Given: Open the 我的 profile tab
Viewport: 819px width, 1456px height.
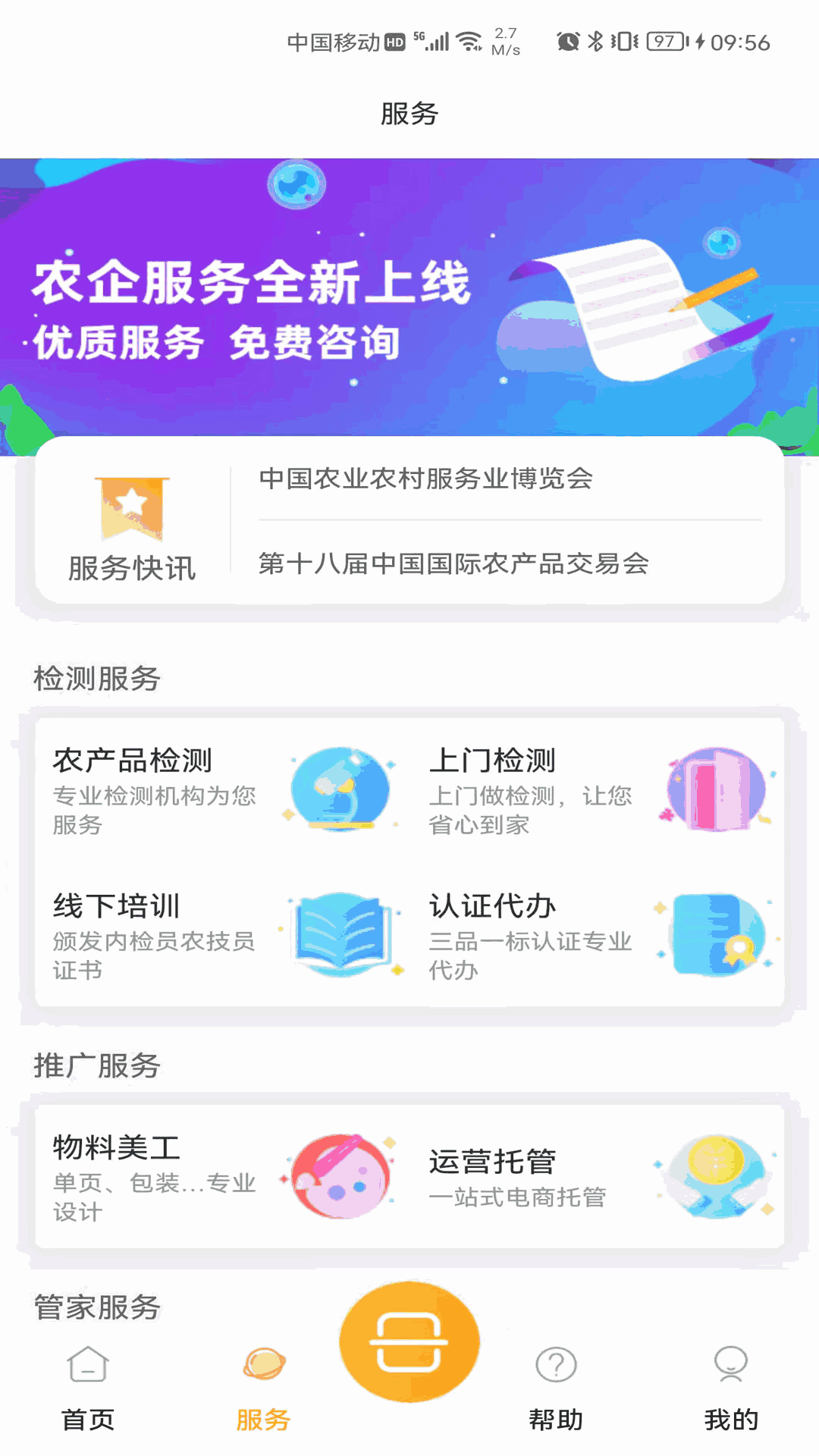Looking at the screenshot, I should click(x=731, y=1388).
